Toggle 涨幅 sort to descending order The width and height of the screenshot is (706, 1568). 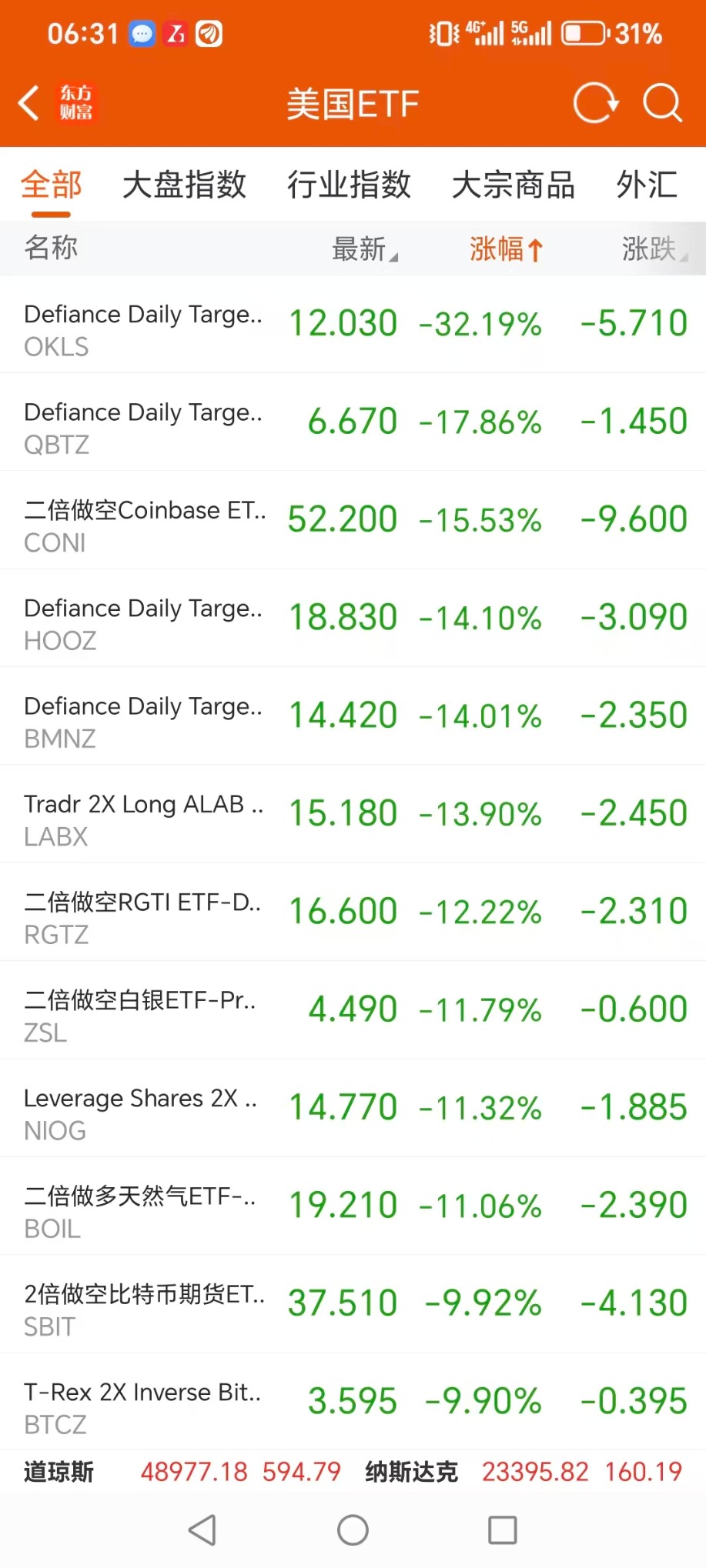[506, 249]
